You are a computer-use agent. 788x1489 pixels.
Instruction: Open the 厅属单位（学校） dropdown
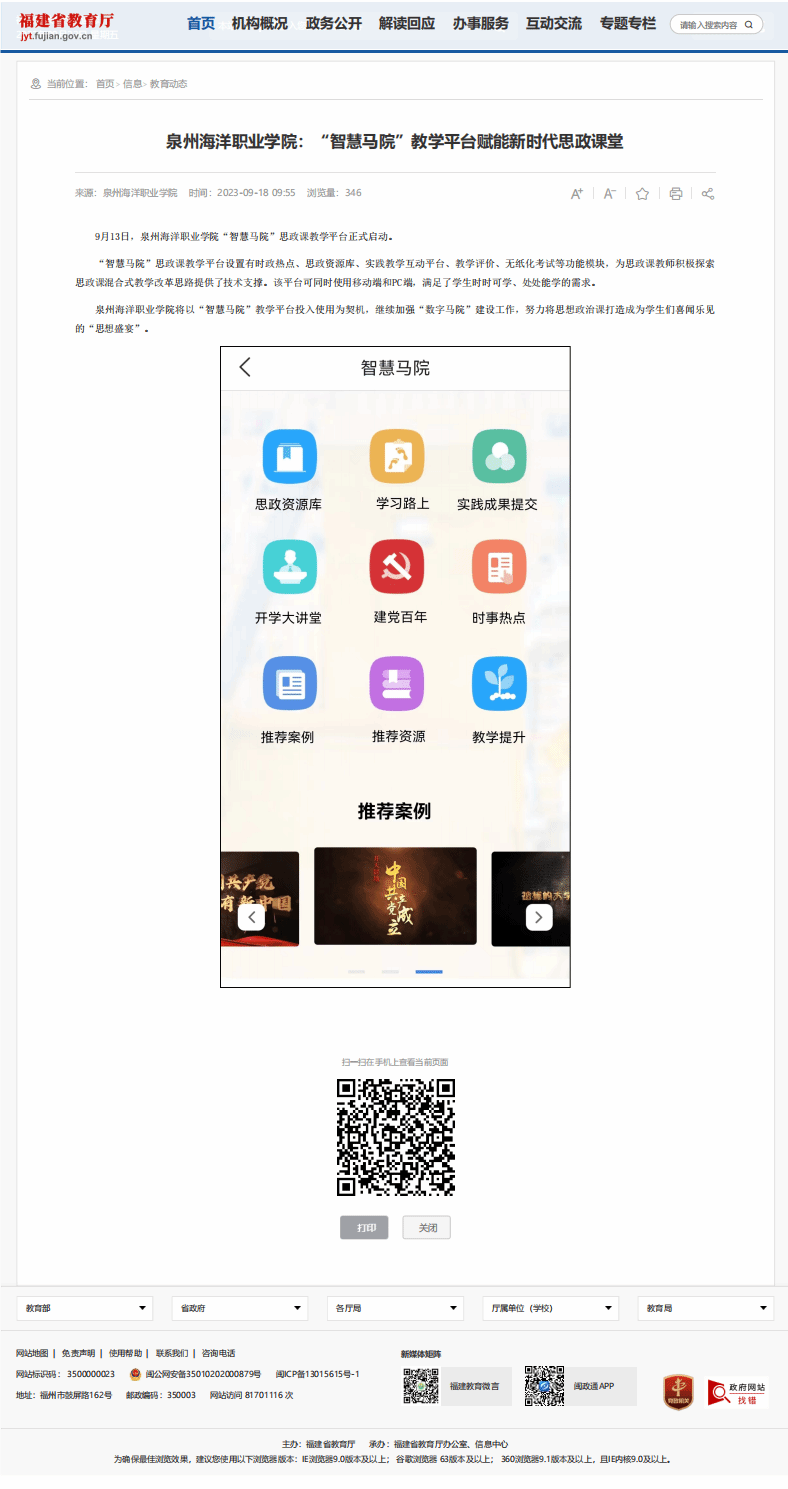click(x=550, y=1308)
